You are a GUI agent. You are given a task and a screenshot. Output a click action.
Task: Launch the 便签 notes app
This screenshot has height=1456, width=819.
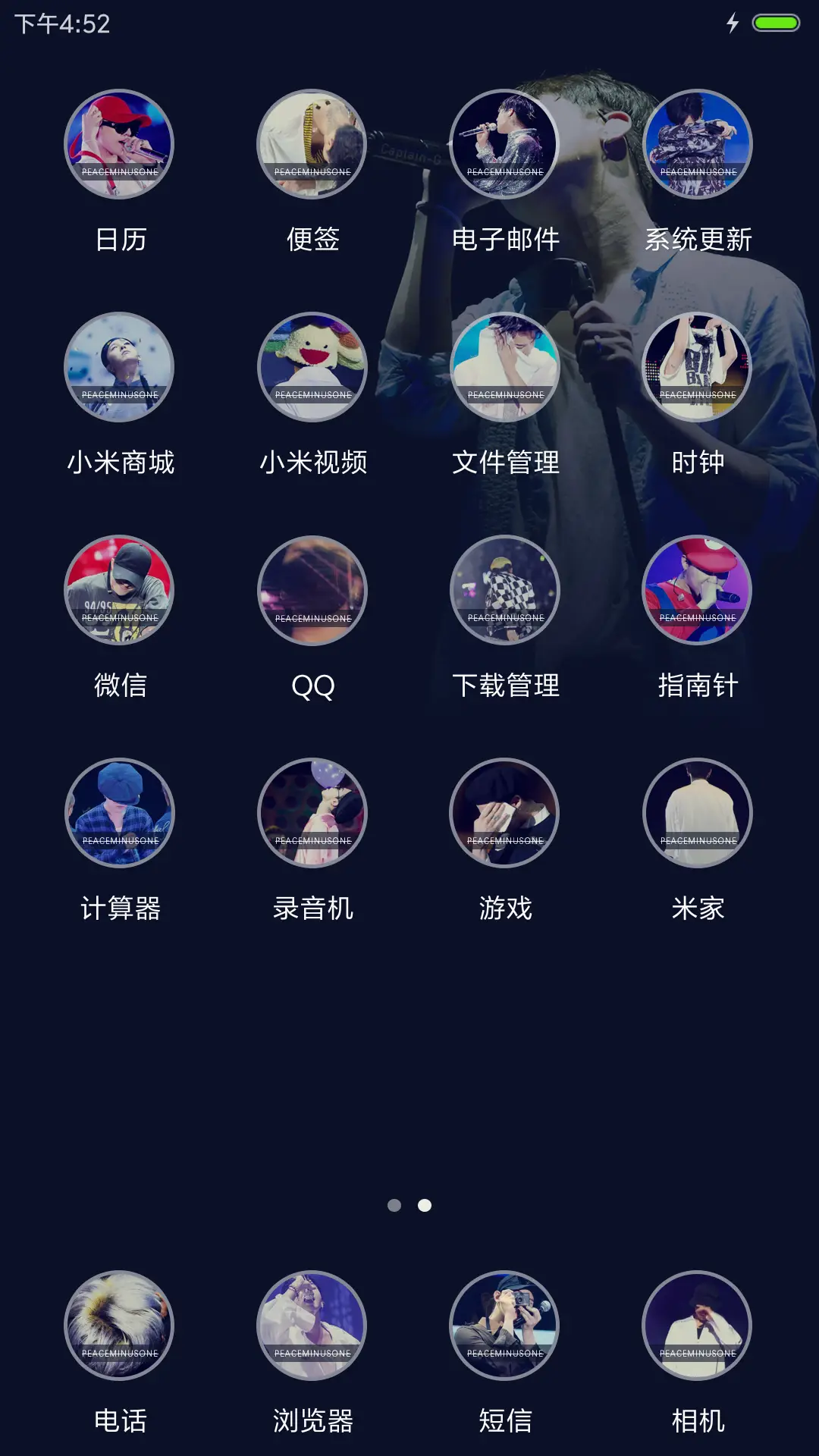(313, 144)
